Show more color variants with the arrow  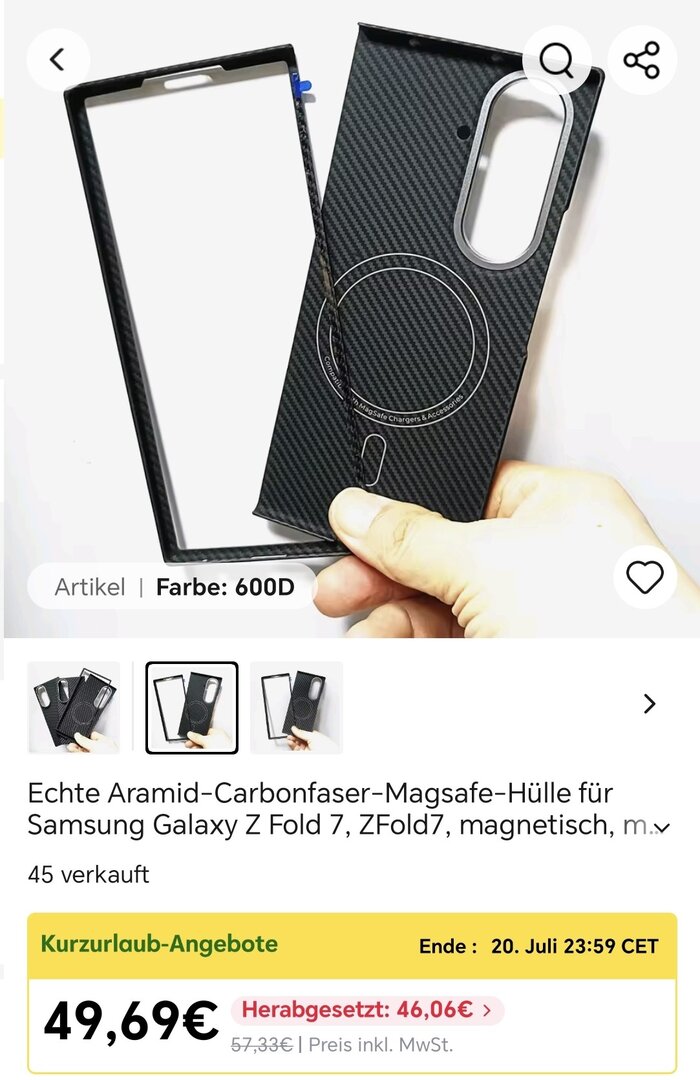click(650, 704)
